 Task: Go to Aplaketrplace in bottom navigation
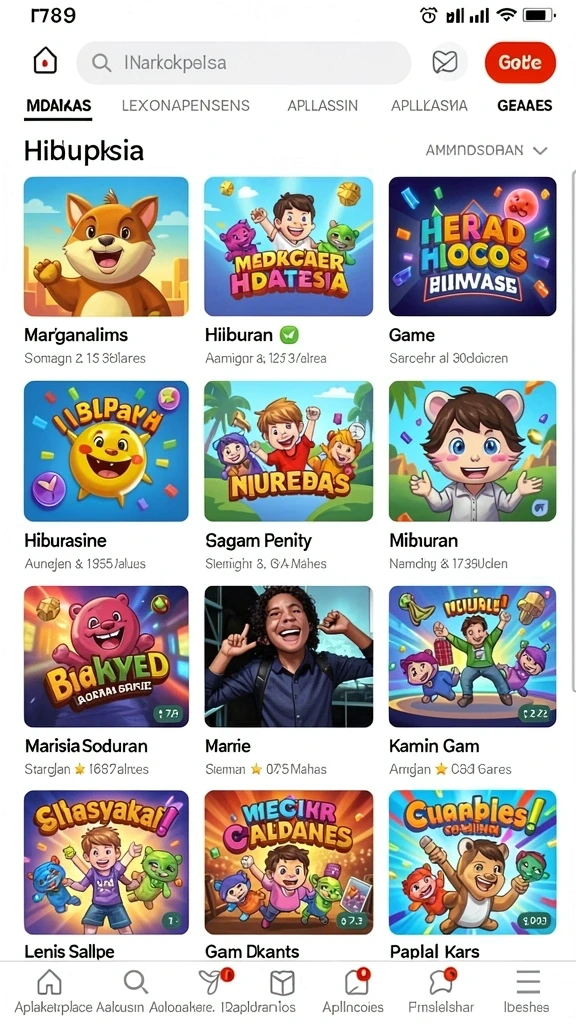(x=53, y=991)
